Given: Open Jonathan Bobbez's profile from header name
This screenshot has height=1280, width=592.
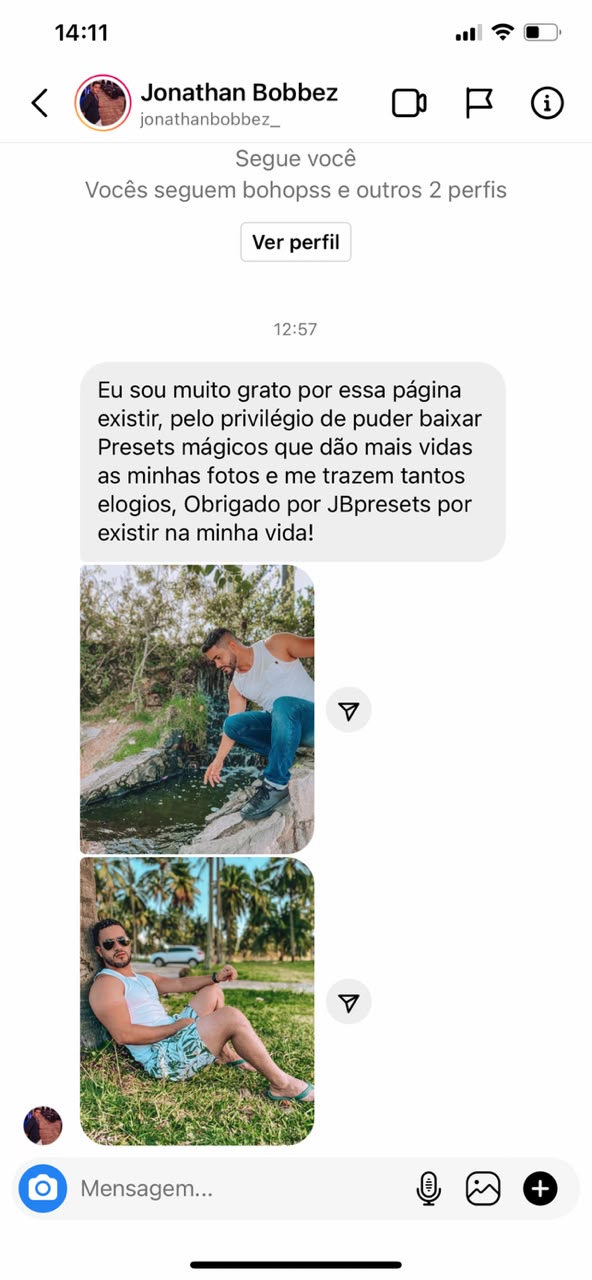Looking at the screenshot, I should [x=239, y=93].
